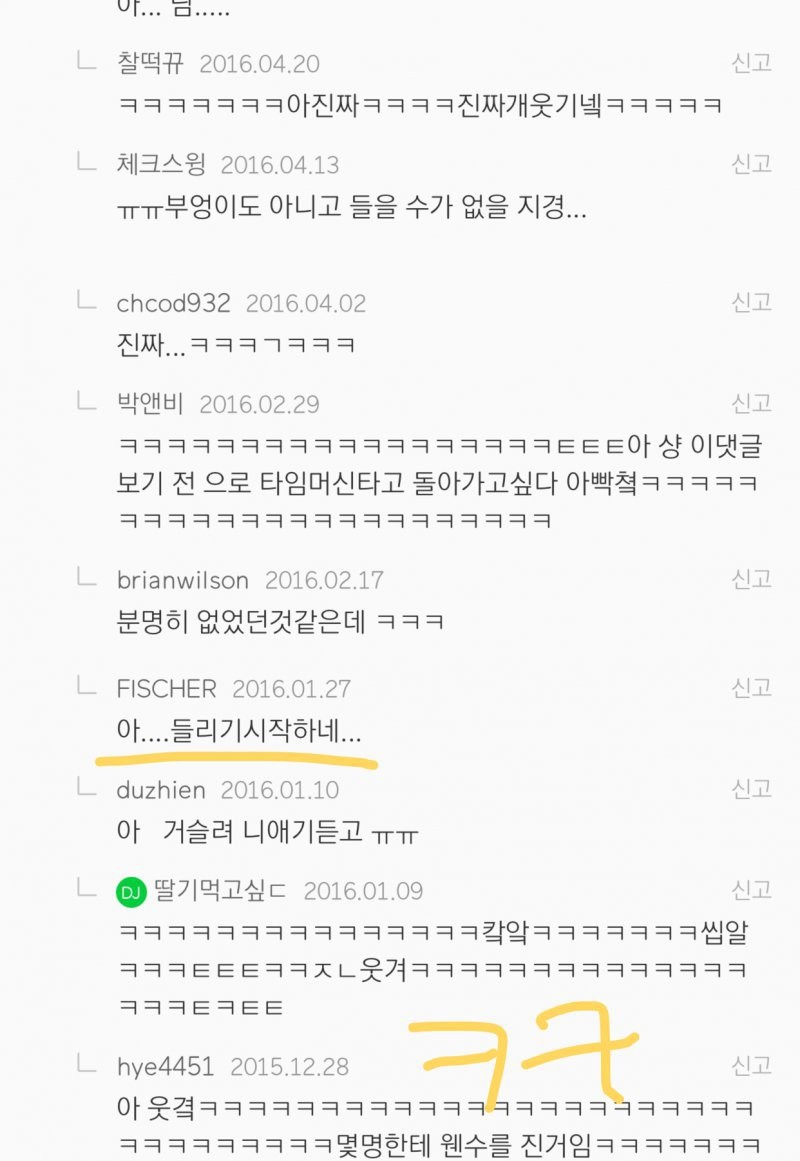Report hye4451's comment

pos(751,1065)
